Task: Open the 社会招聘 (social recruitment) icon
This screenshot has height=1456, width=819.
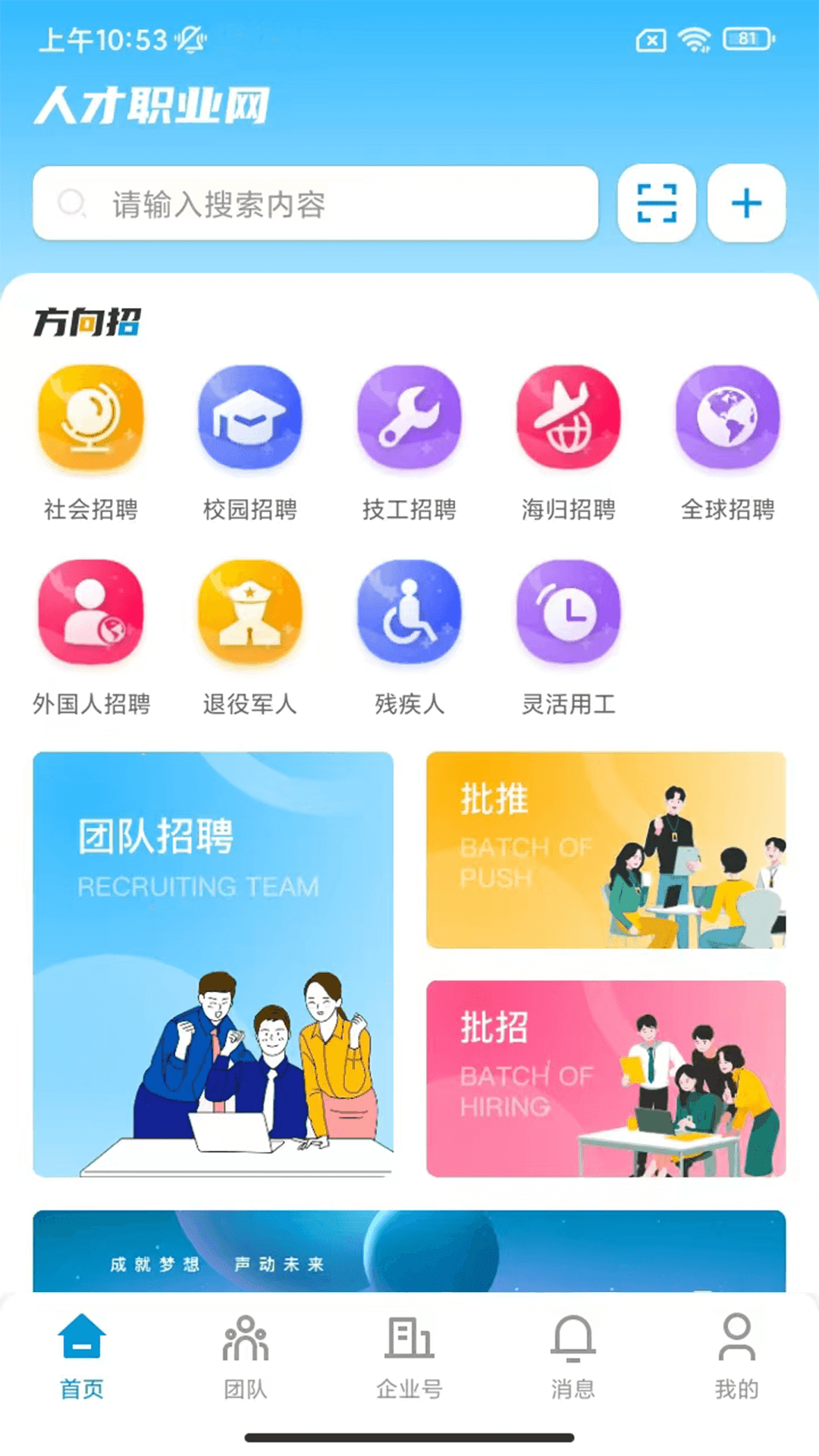Action: pyautogui.click(x=89, y=421)
